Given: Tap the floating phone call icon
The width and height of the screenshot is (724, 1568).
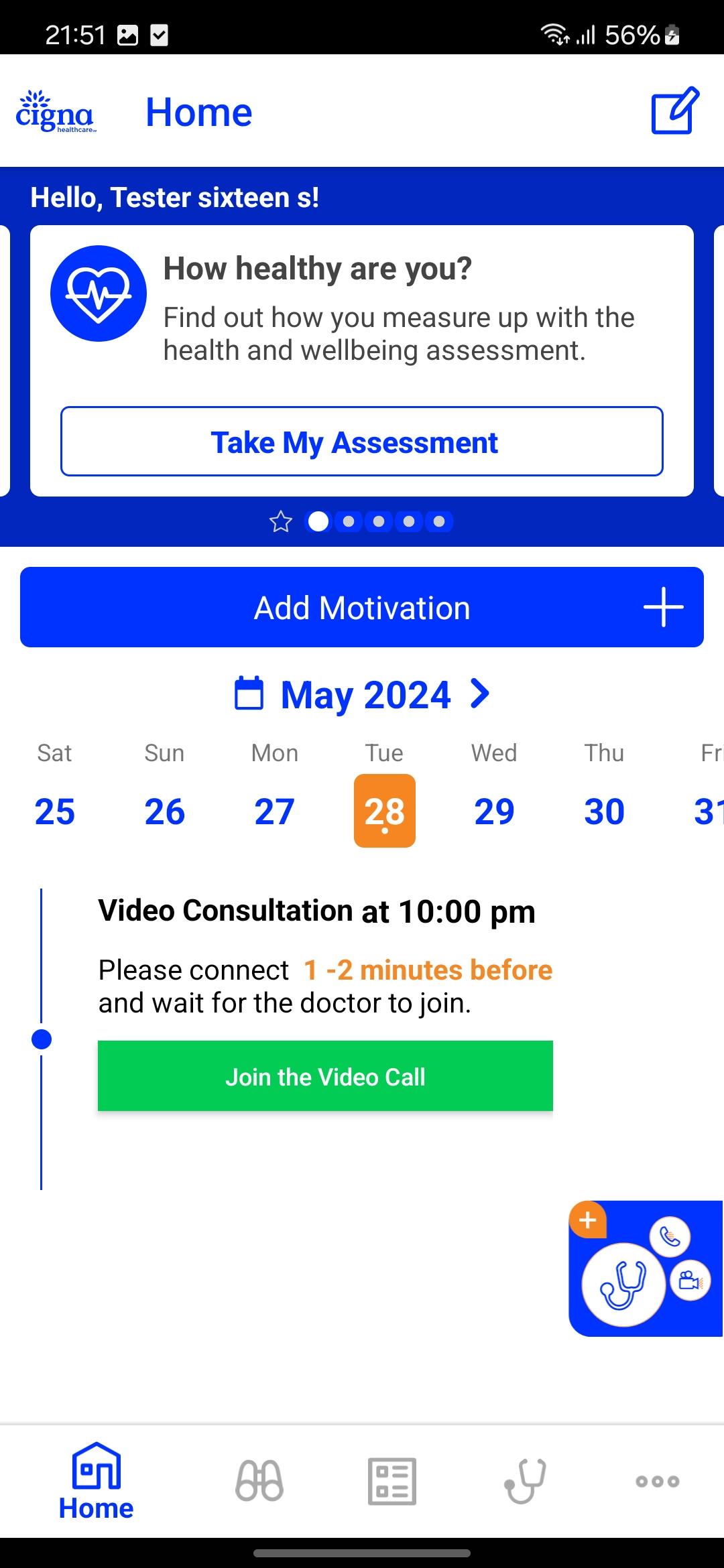Looking at the screenshot, I should (670, 1236).
